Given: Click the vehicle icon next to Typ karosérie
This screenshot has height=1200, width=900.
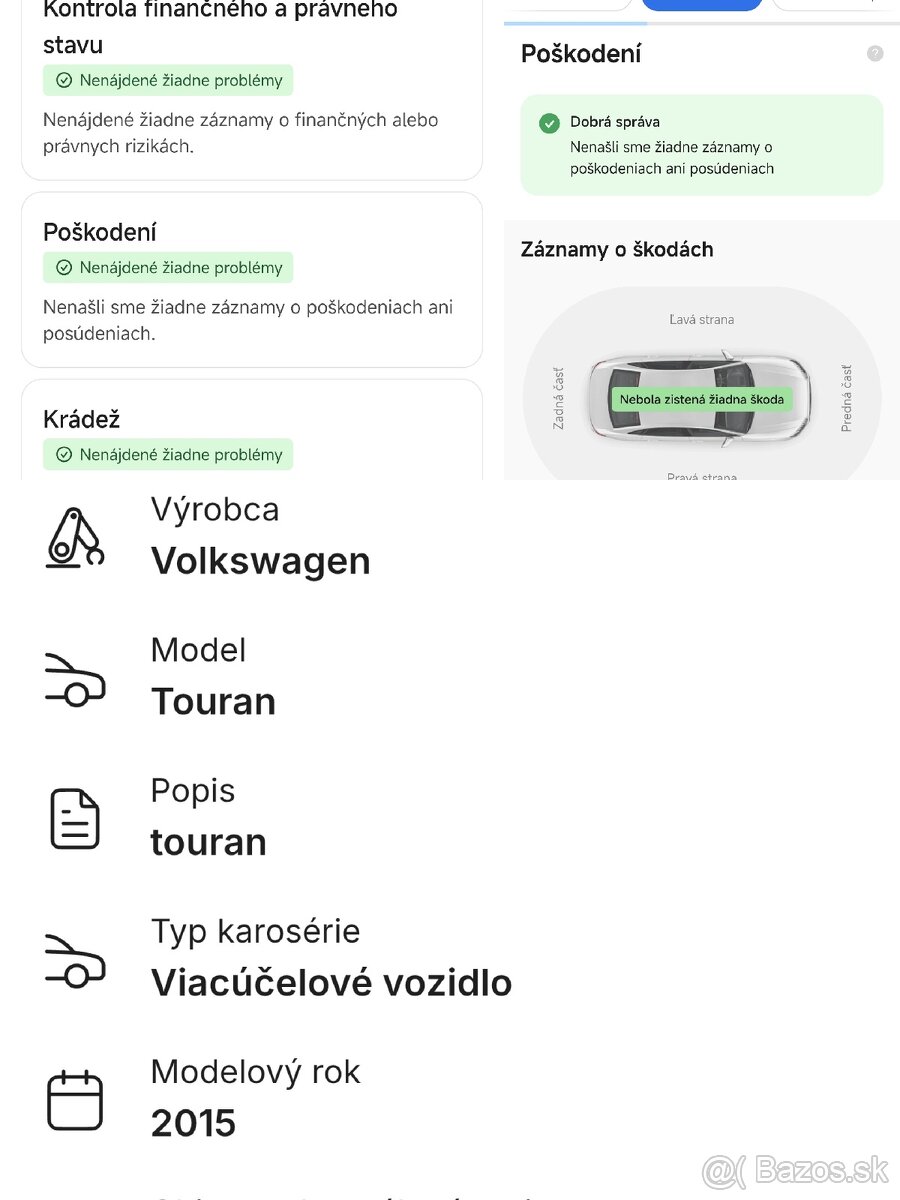Looking at the screenshot, I should [78, 960].
